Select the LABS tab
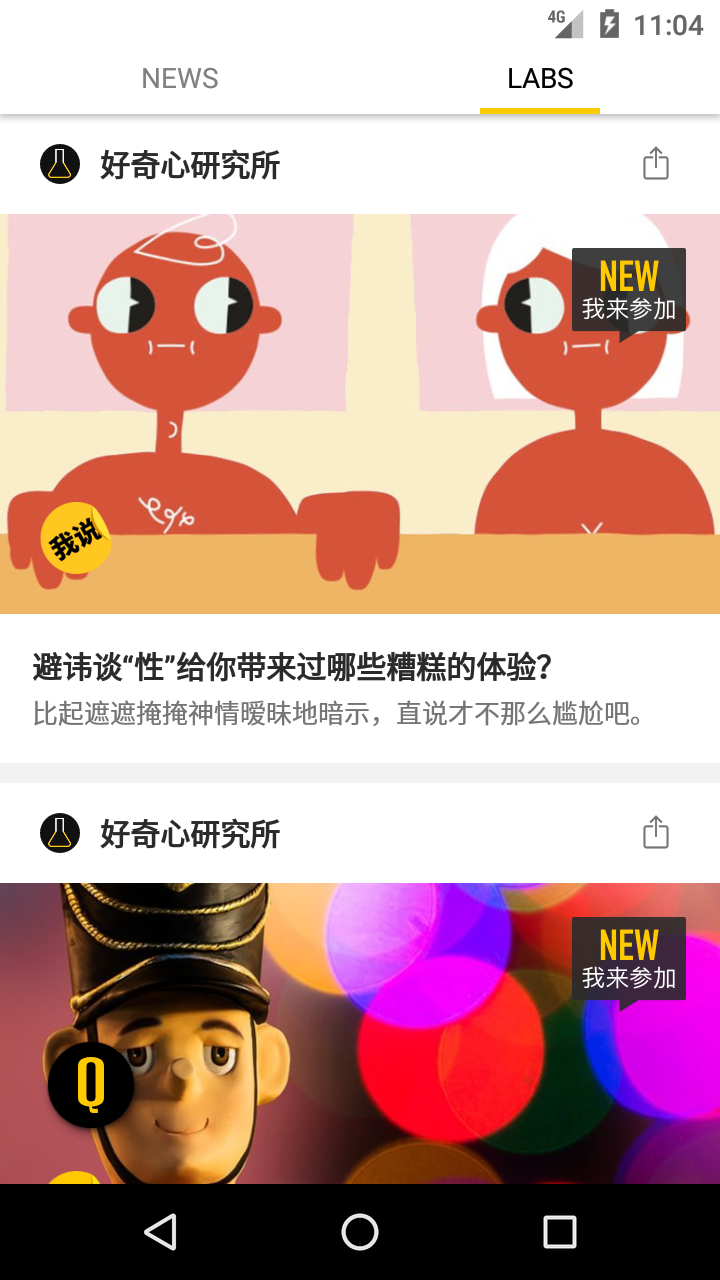 click(540, 79)
